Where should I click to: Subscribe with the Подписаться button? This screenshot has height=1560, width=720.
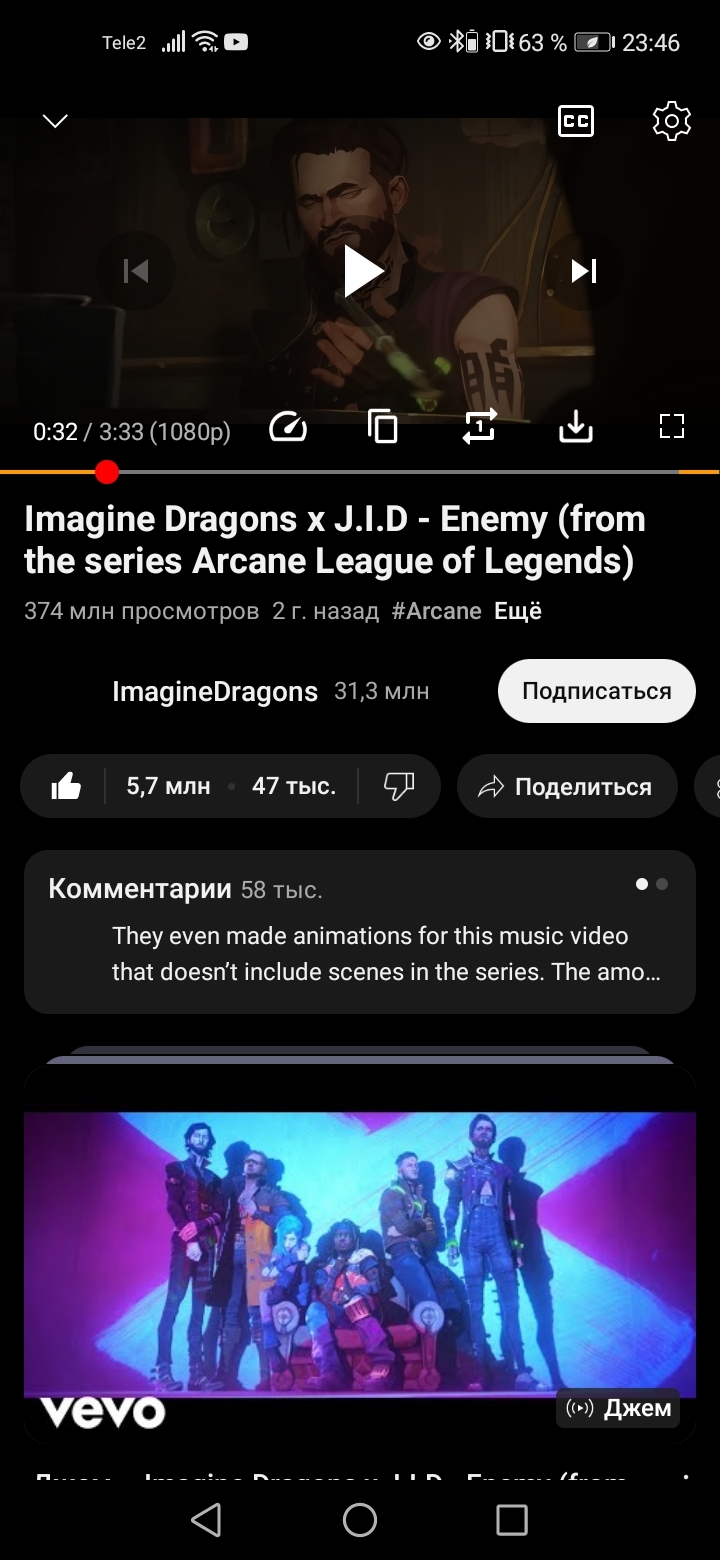pos(596,691)
